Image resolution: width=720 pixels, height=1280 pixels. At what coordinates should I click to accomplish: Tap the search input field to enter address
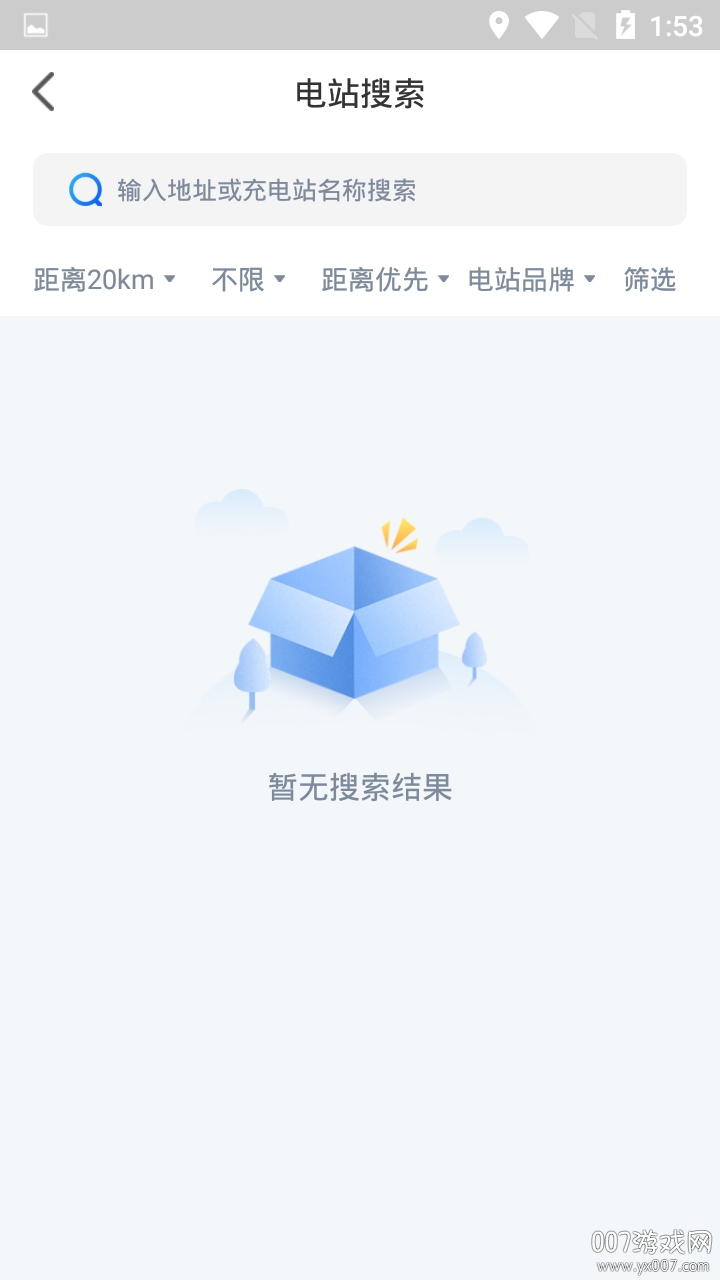click(x=360, y=190)
